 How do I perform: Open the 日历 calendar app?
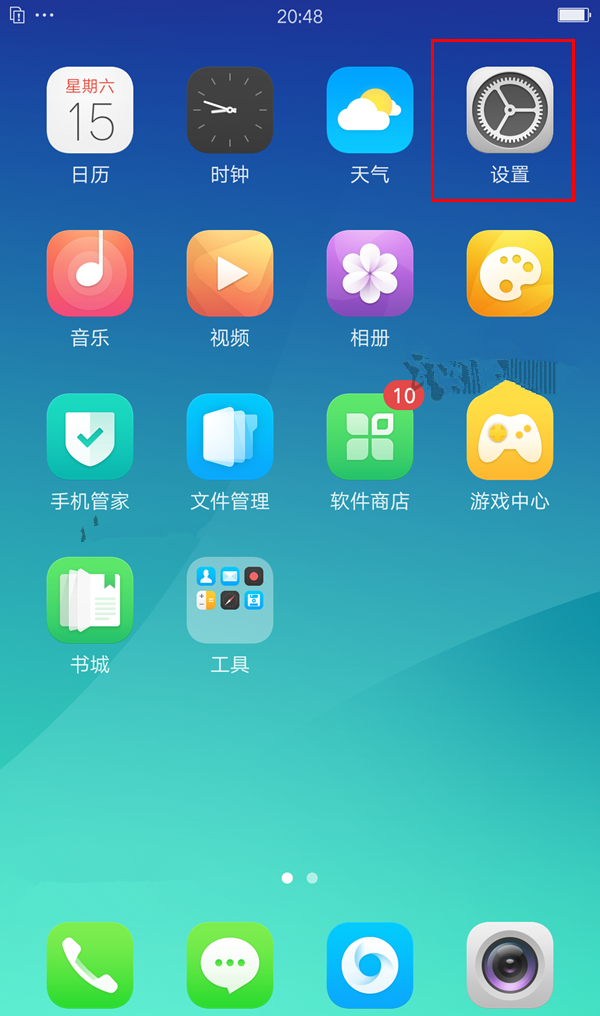click(x=90, y=110)
